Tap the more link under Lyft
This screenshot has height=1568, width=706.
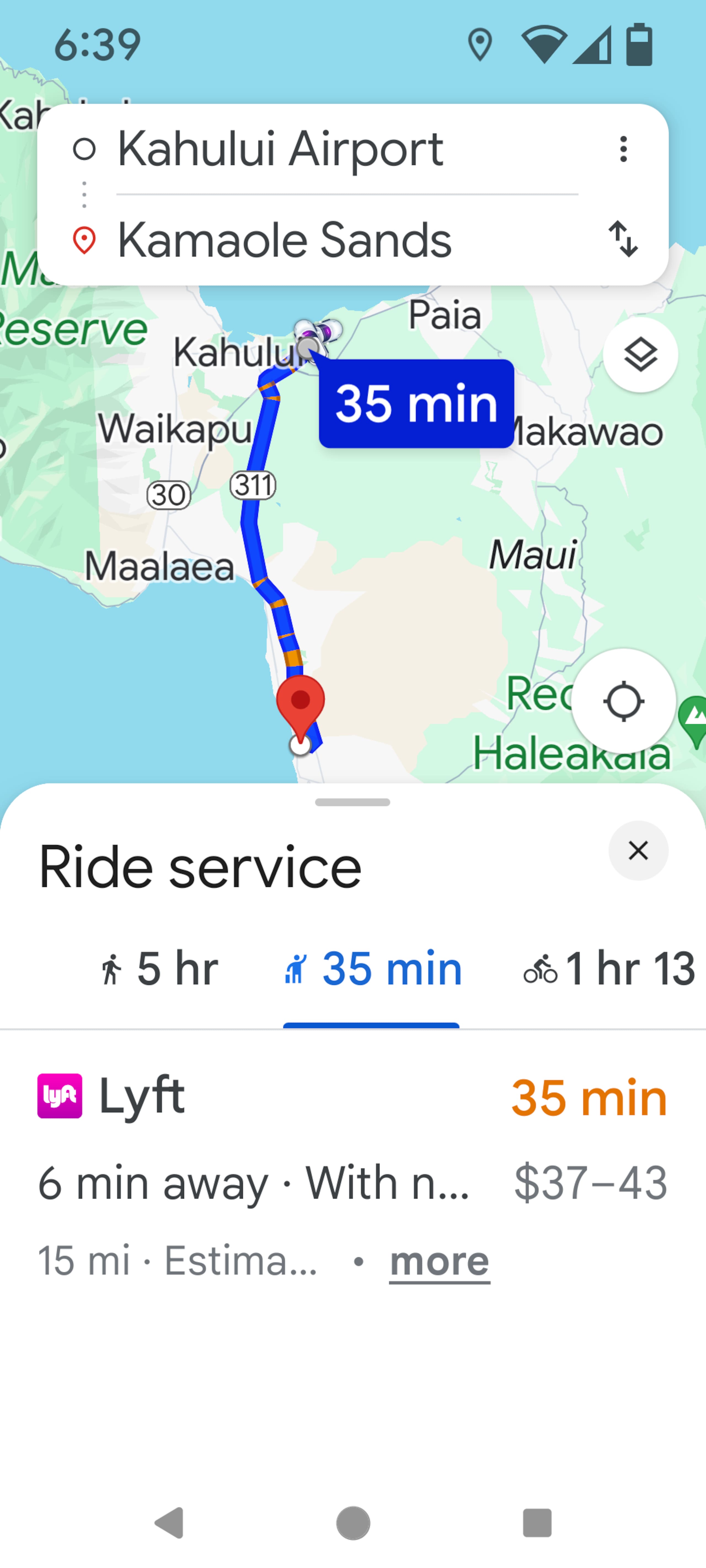440,1261
